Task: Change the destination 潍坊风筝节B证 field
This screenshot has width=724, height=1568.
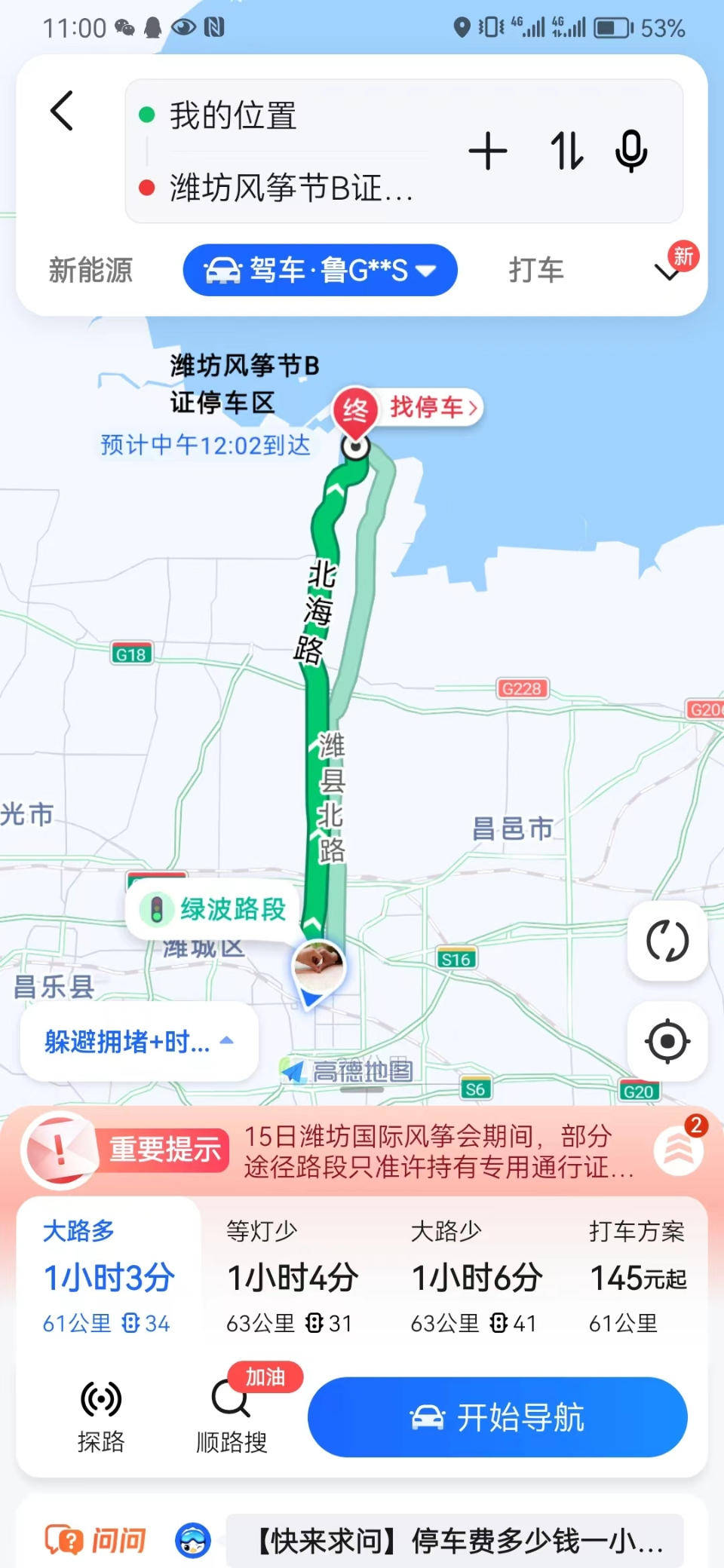Action: (290, 187)
